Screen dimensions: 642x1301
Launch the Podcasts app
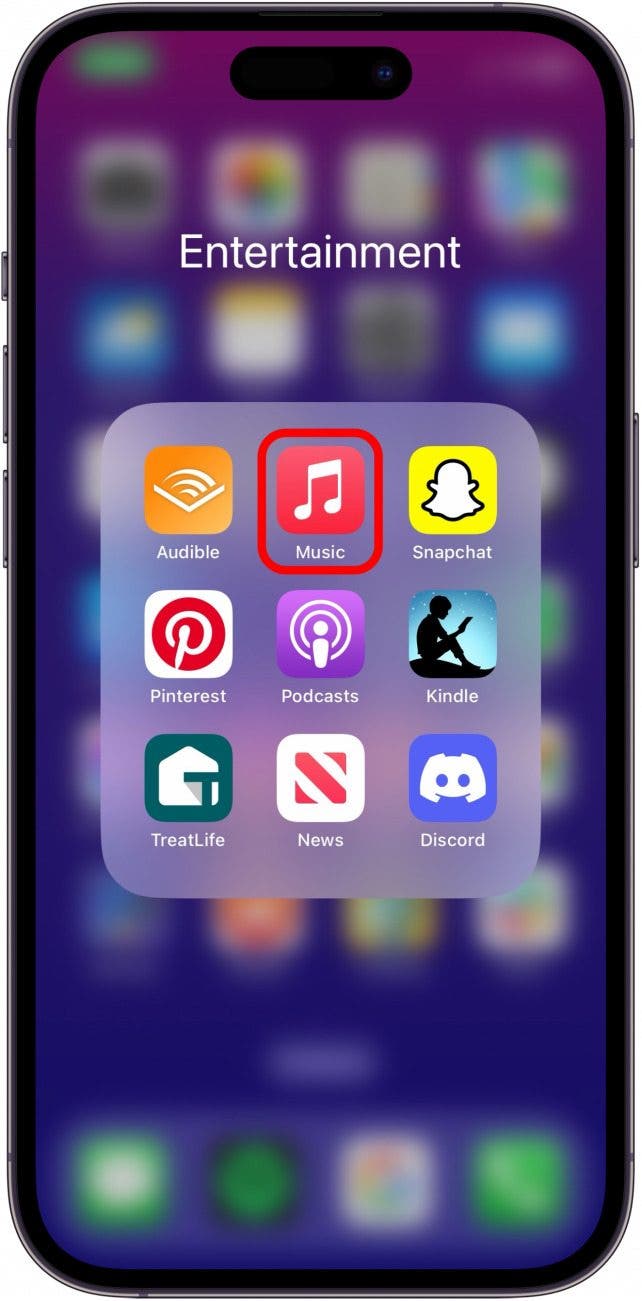pos(320,634)
